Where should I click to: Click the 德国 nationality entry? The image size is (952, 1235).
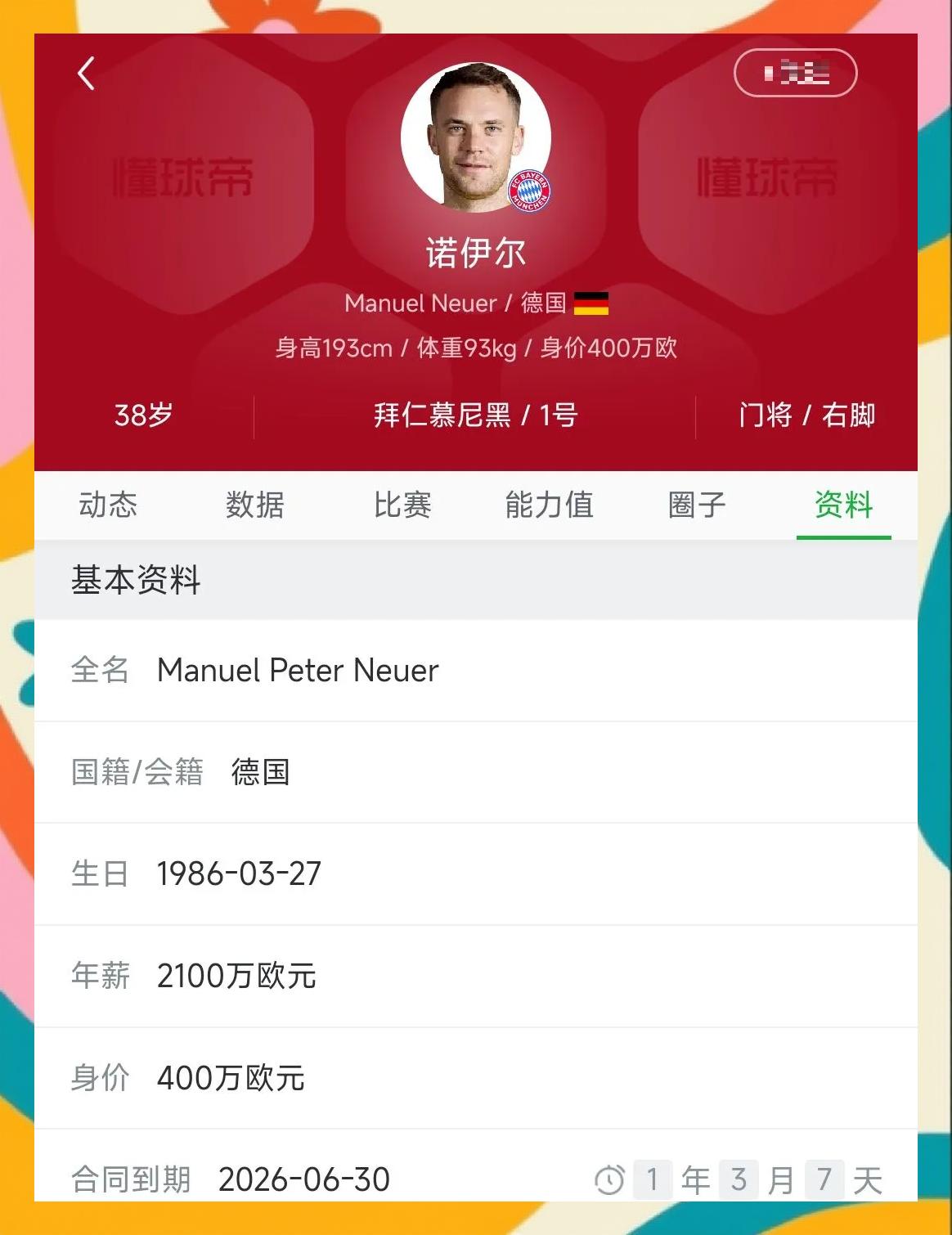(262, 772)
